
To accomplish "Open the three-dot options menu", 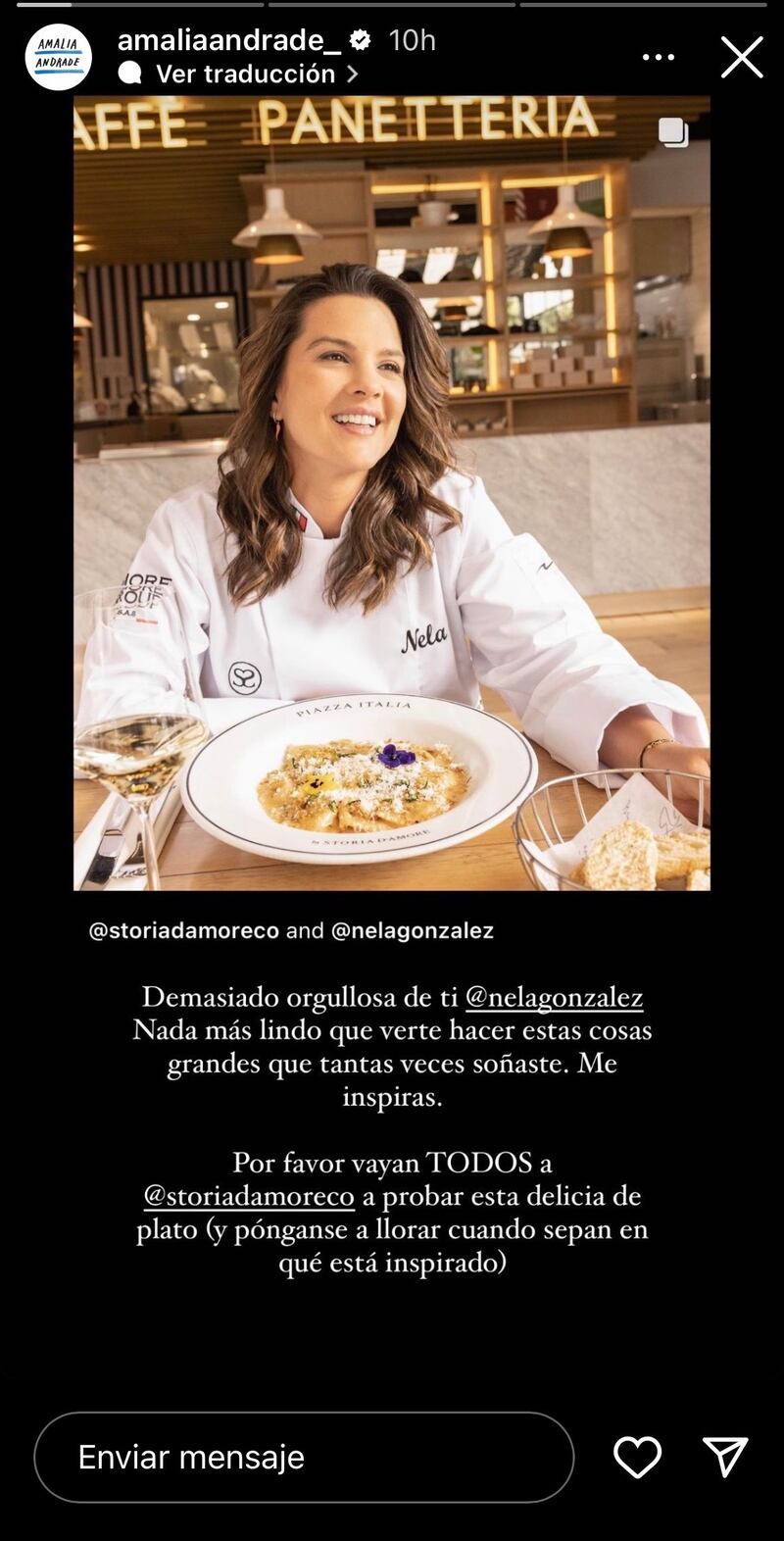I will coord(658,58).
